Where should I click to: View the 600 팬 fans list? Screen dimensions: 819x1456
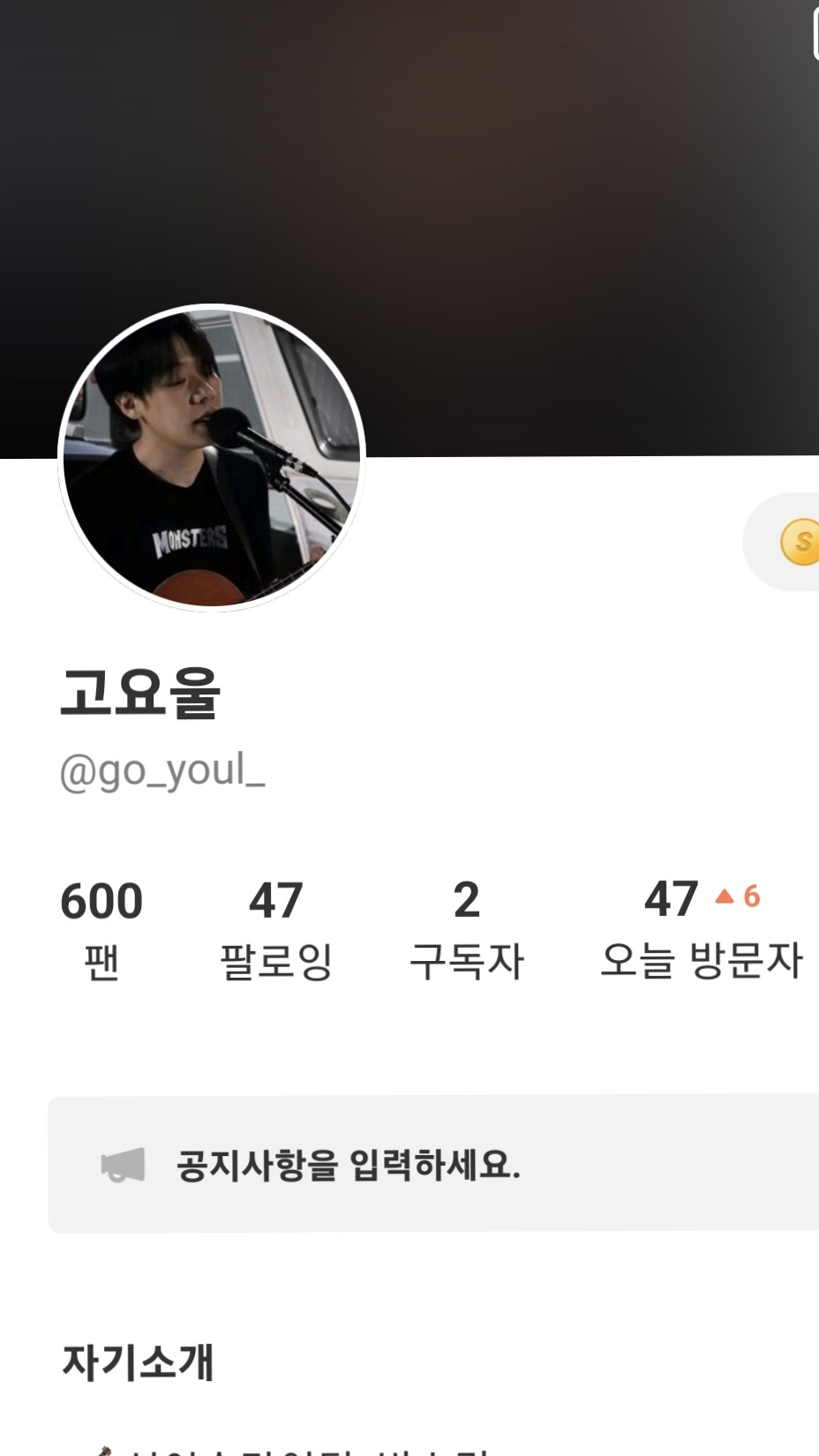pyautogui.click(x=101, y=929)
